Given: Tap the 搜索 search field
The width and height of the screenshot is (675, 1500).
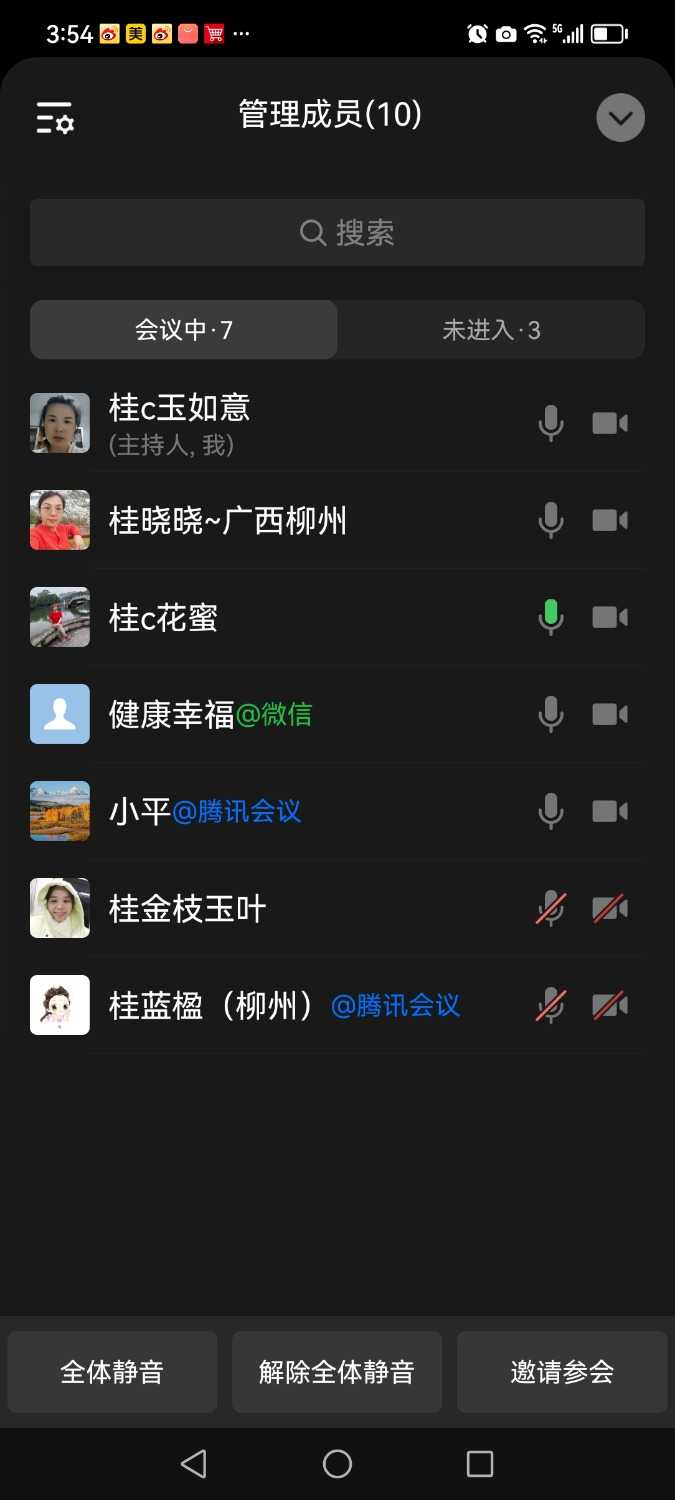Looking at the screenshot, I should tap(337, 233).
